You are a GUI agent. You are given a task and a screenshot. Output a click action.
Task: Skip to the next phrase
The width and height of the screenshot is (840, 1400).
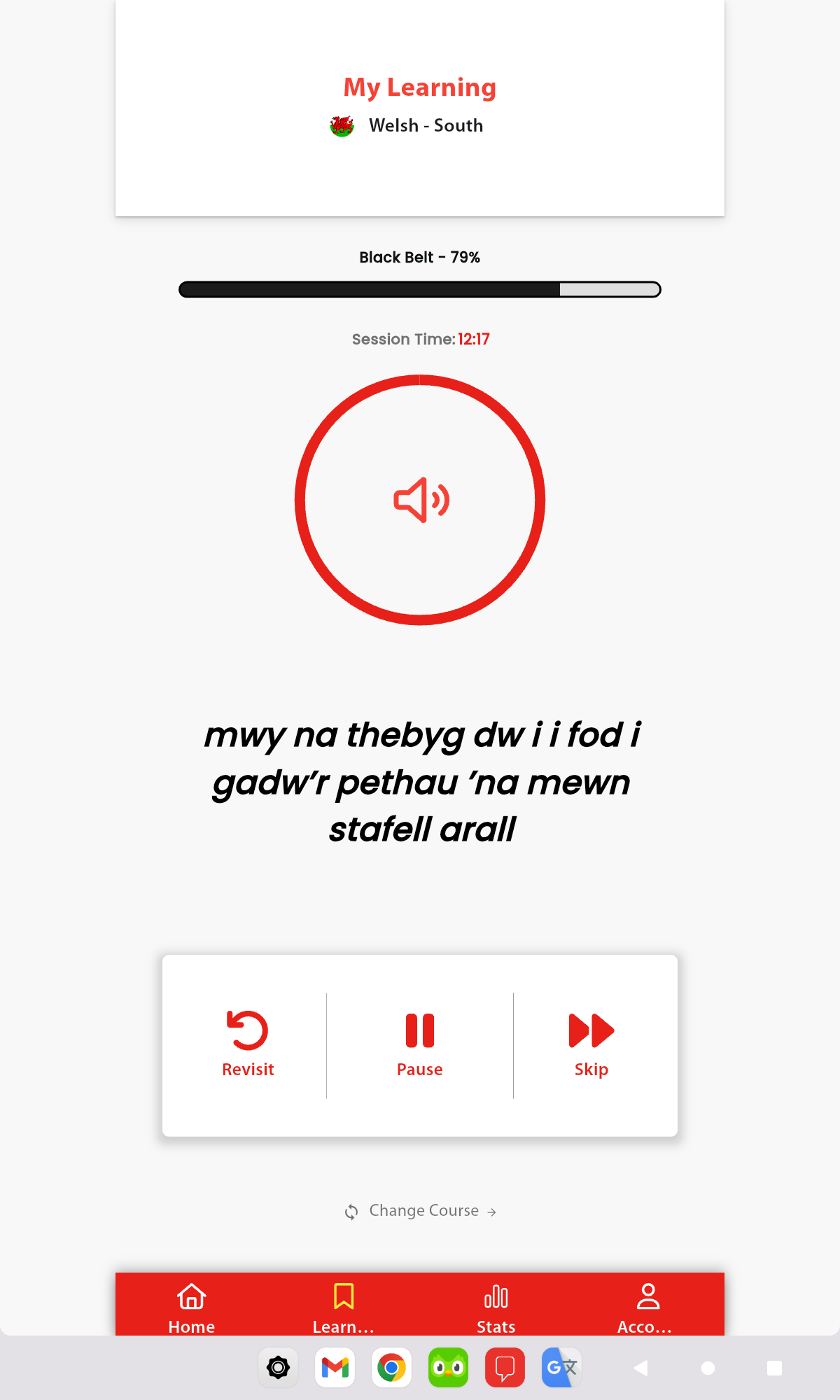pos(591,1044)
